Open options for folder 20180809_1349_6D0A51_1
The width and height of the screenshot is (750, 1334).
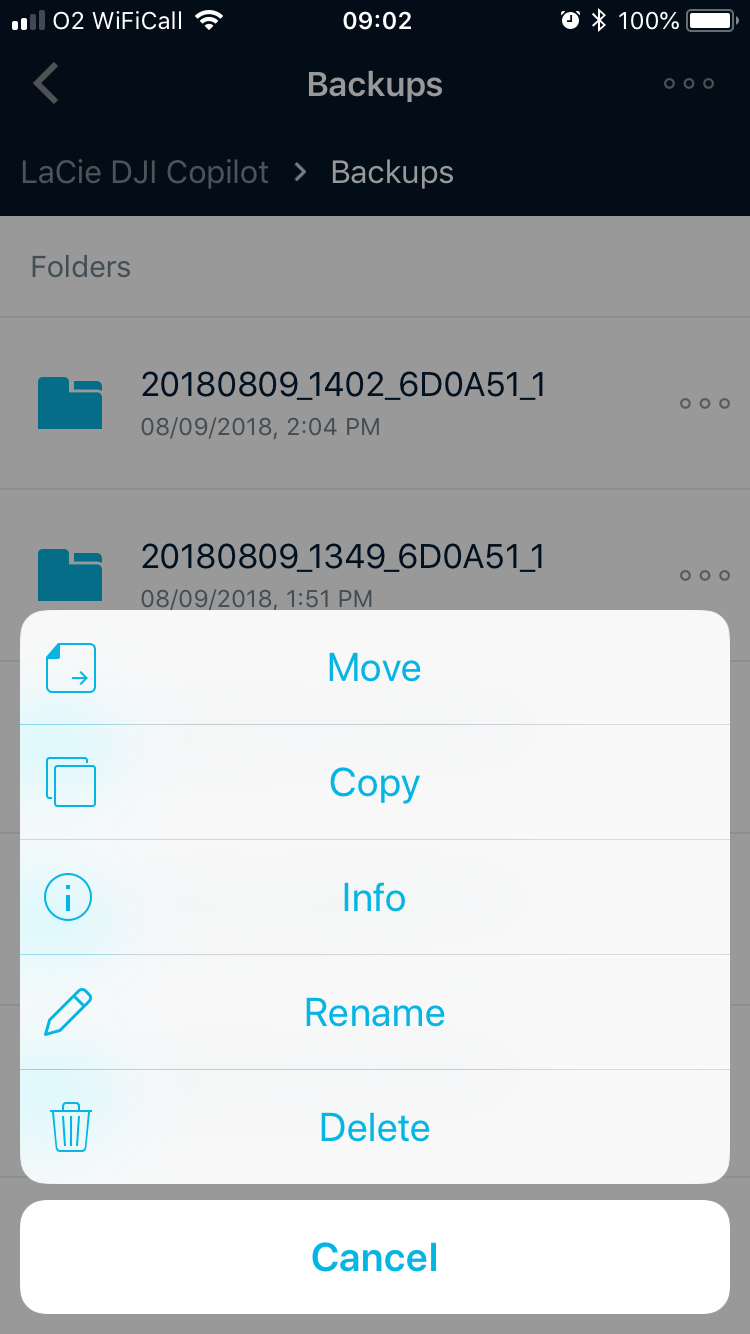pyautogui.click(x=704, y=576)
